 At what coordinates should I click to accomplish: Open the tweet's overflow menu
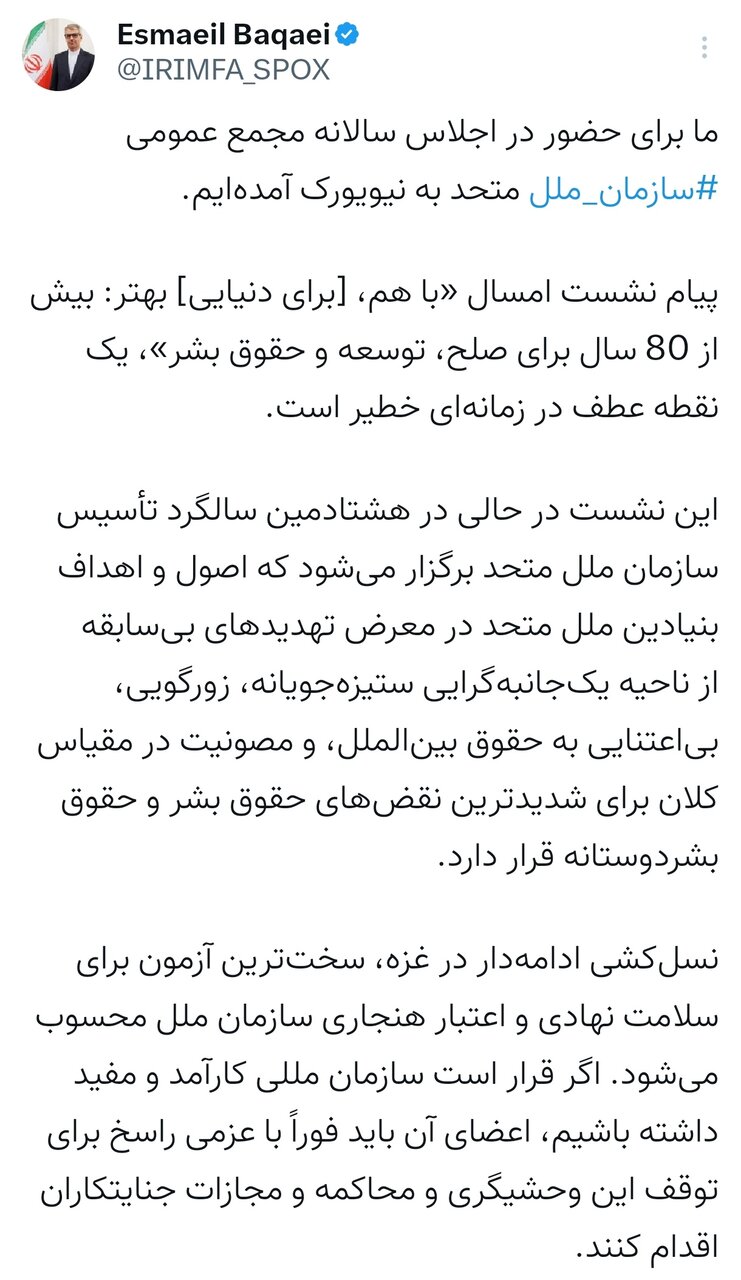(705, 49)
